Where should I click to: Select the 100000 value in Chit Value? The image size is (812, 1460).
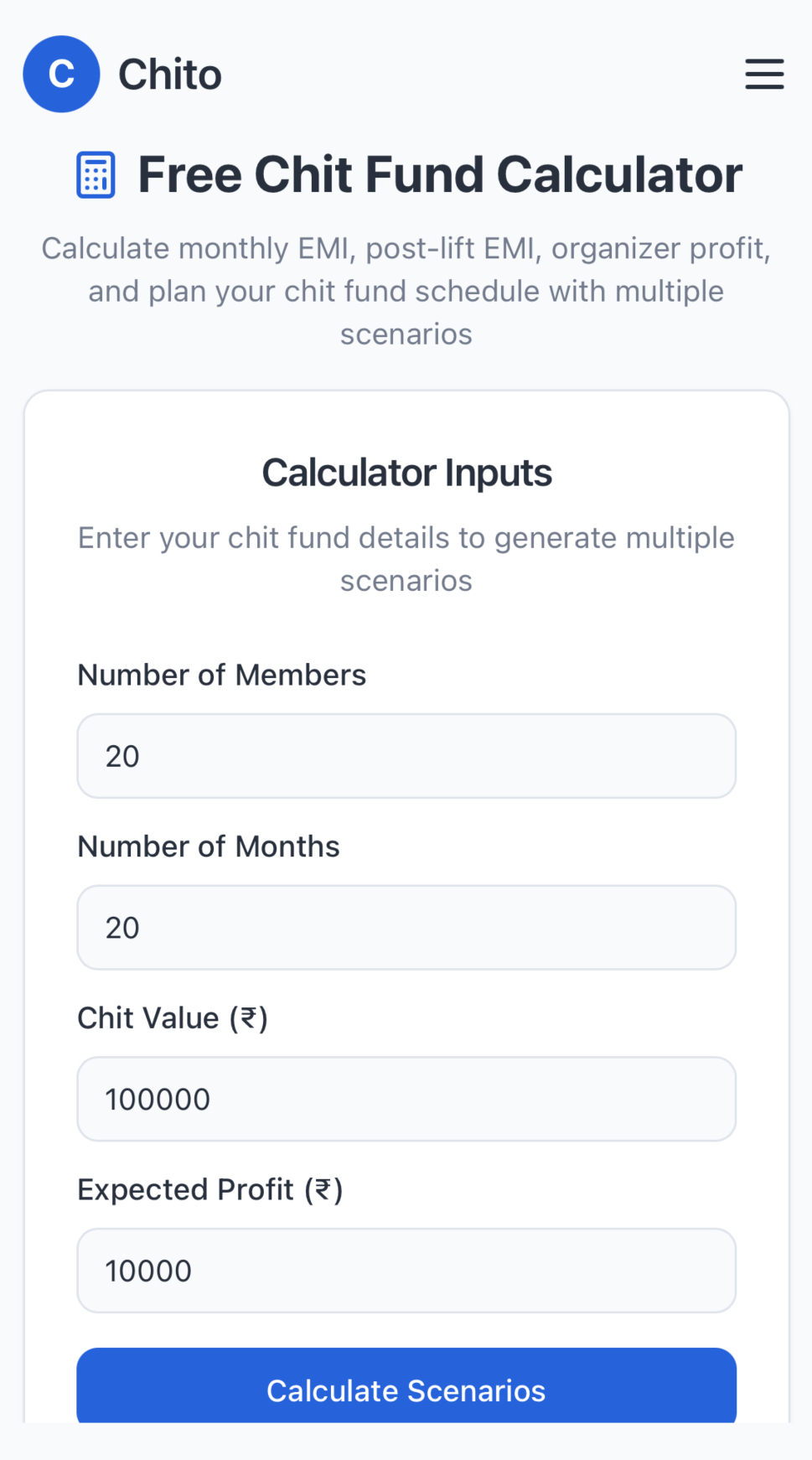click(158, 1098)
